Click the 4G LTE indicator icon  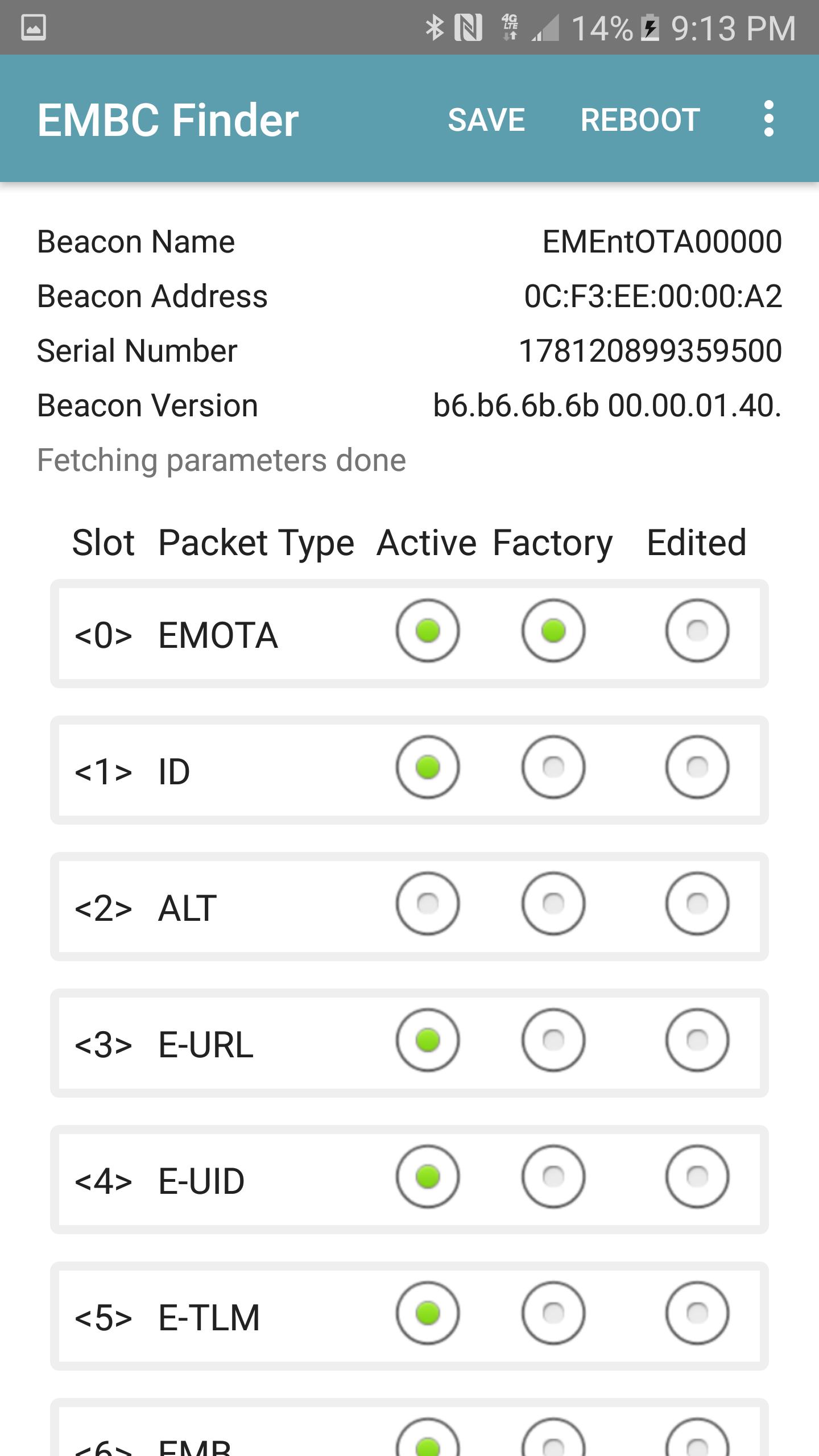tap(508, 27)
